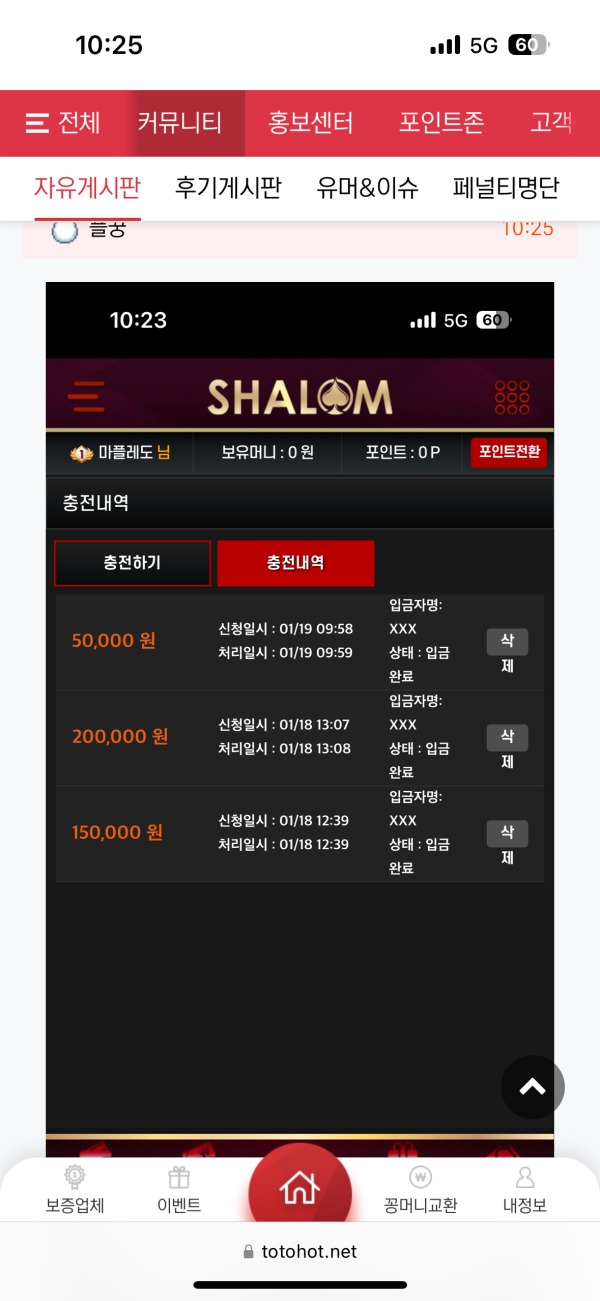The width and height of the screenshot is (600, 1301).
Task: Go to the 커뮤니티 section
Action: [x=179, y=123]
